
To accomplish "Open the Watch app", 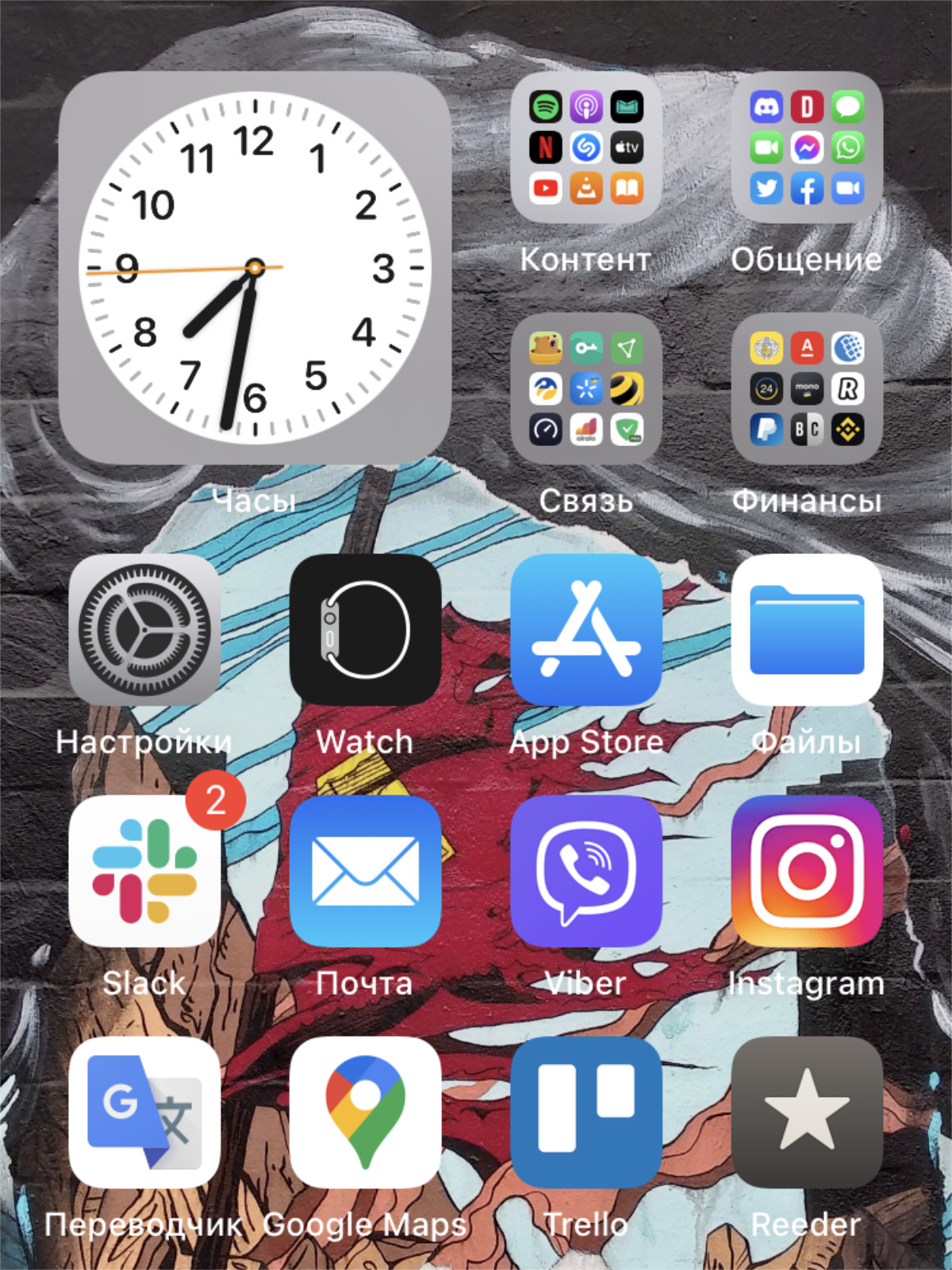I will [x=365, y=630].
